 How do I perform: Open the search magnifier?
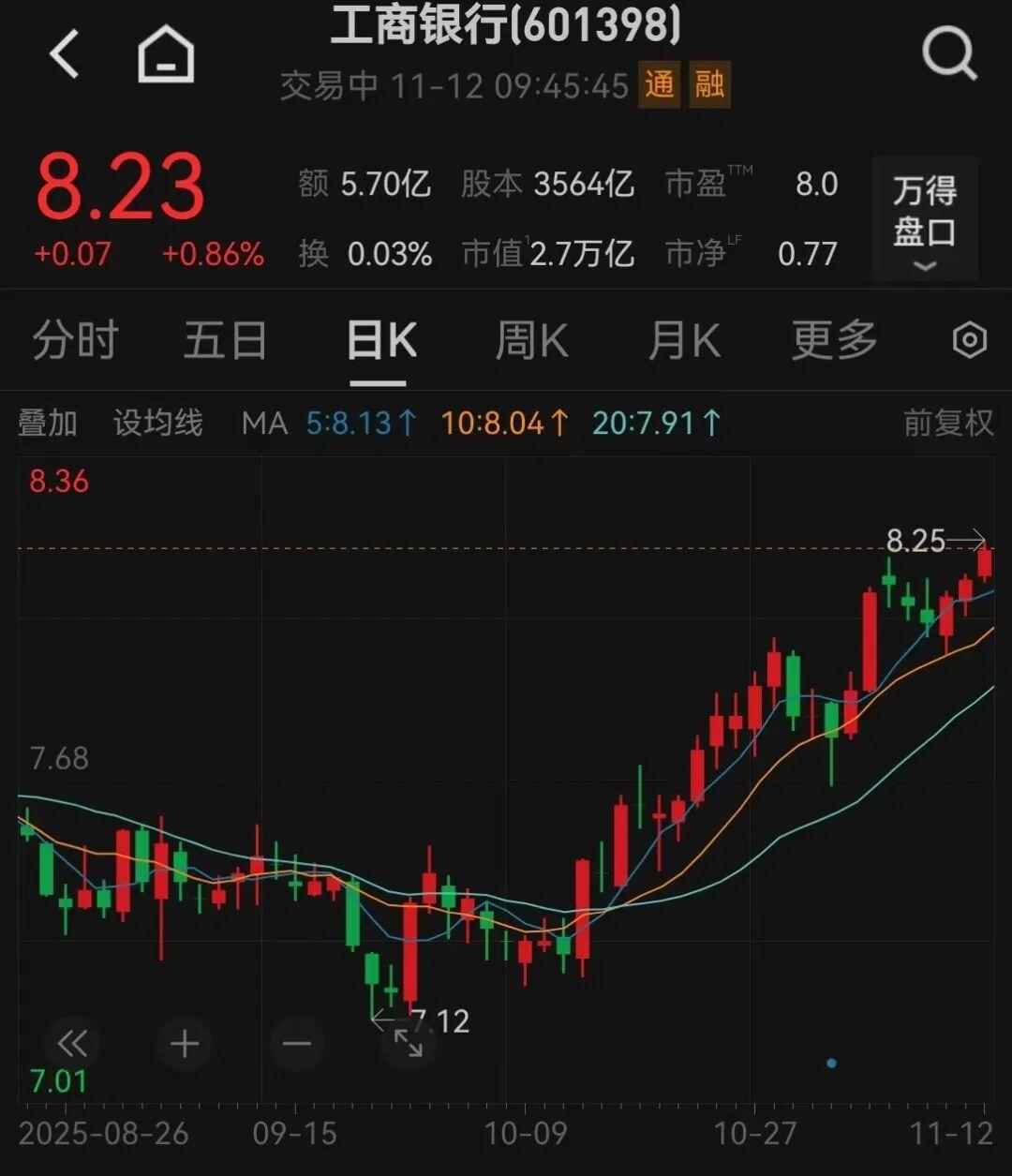(948, 53)
